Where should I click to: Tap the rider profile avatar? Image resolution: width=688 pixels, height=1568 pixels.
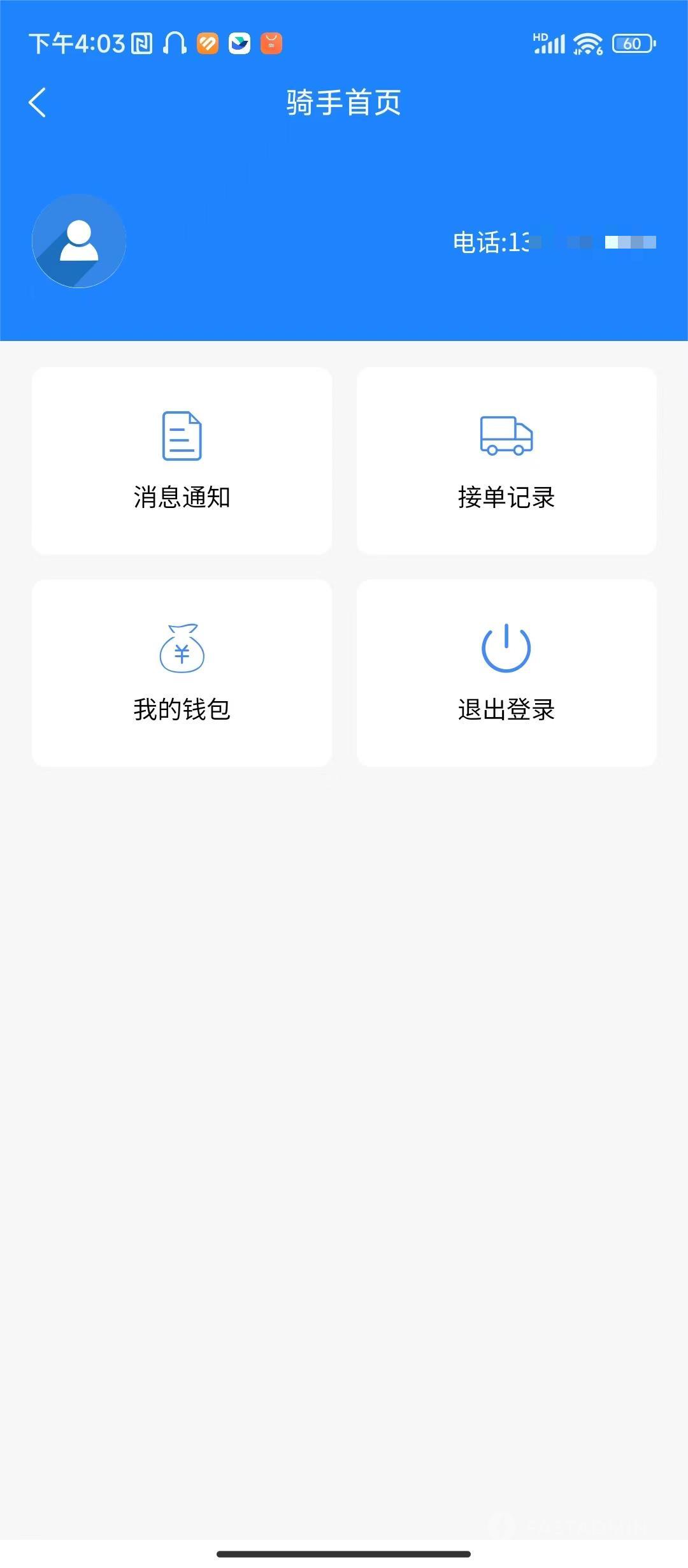pos(79,241)
